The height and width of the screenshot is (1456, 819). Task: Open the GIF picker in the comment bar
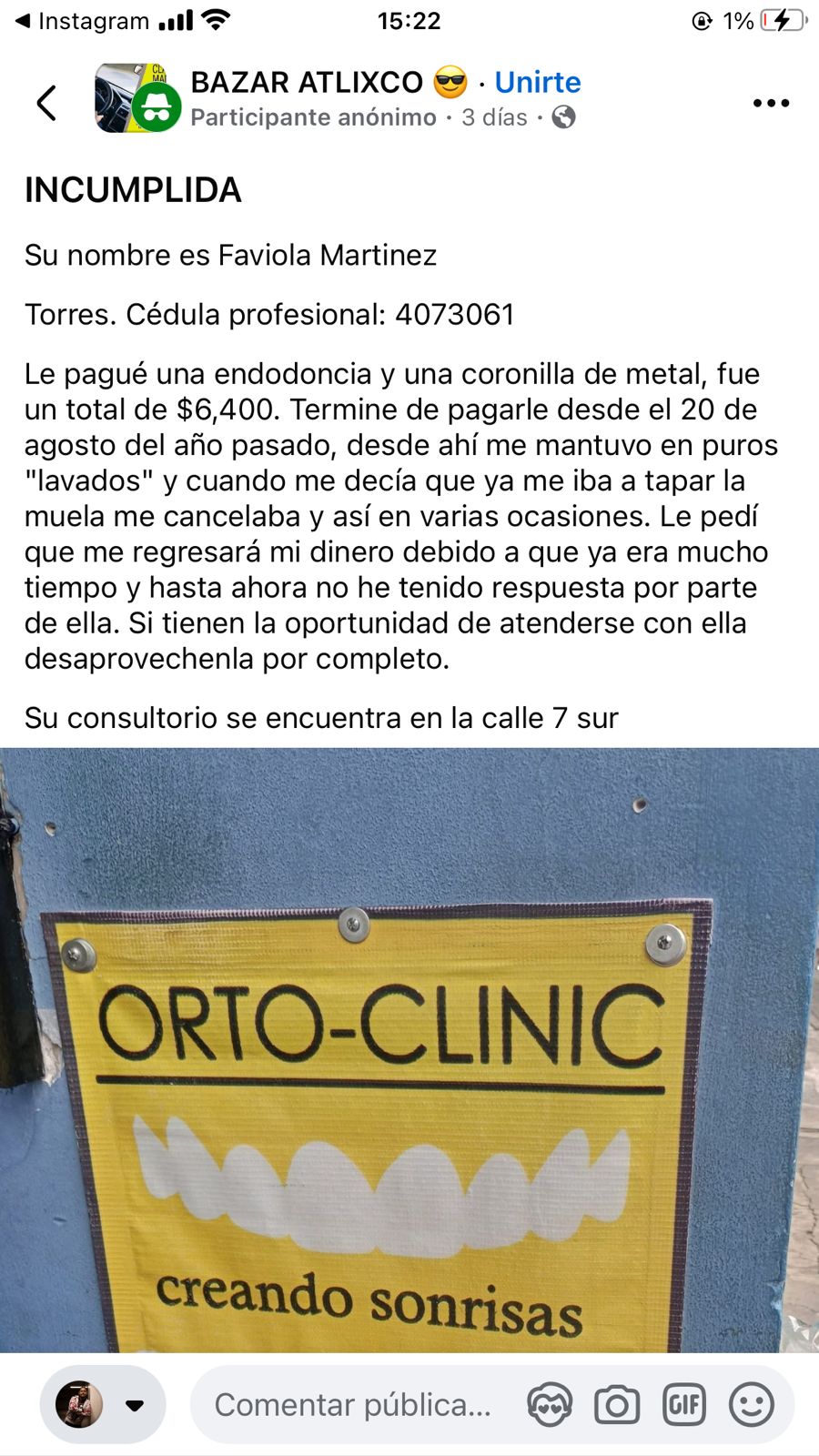687,1404
